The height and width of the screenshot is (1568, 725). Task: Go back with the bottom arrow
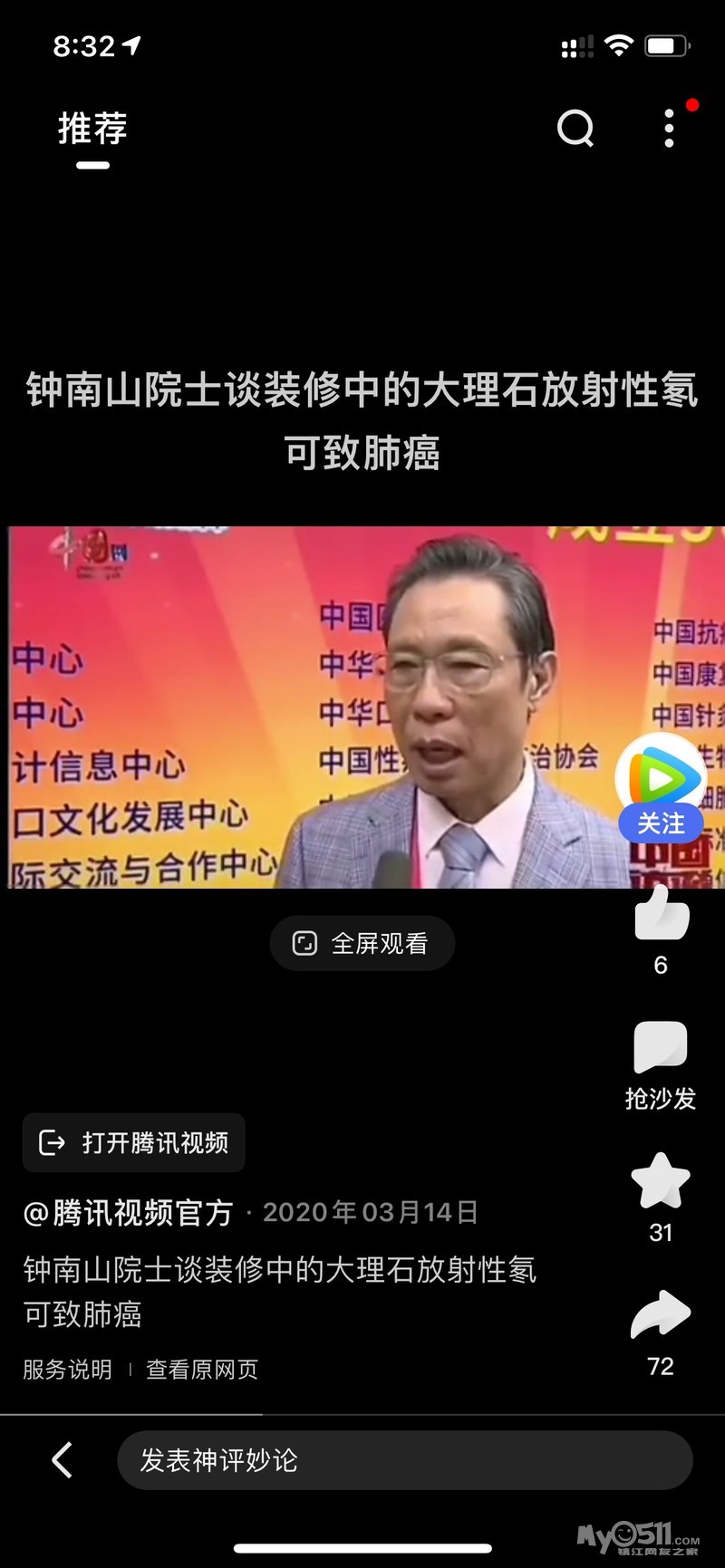pyautogui.click(x=62, y=1460)
